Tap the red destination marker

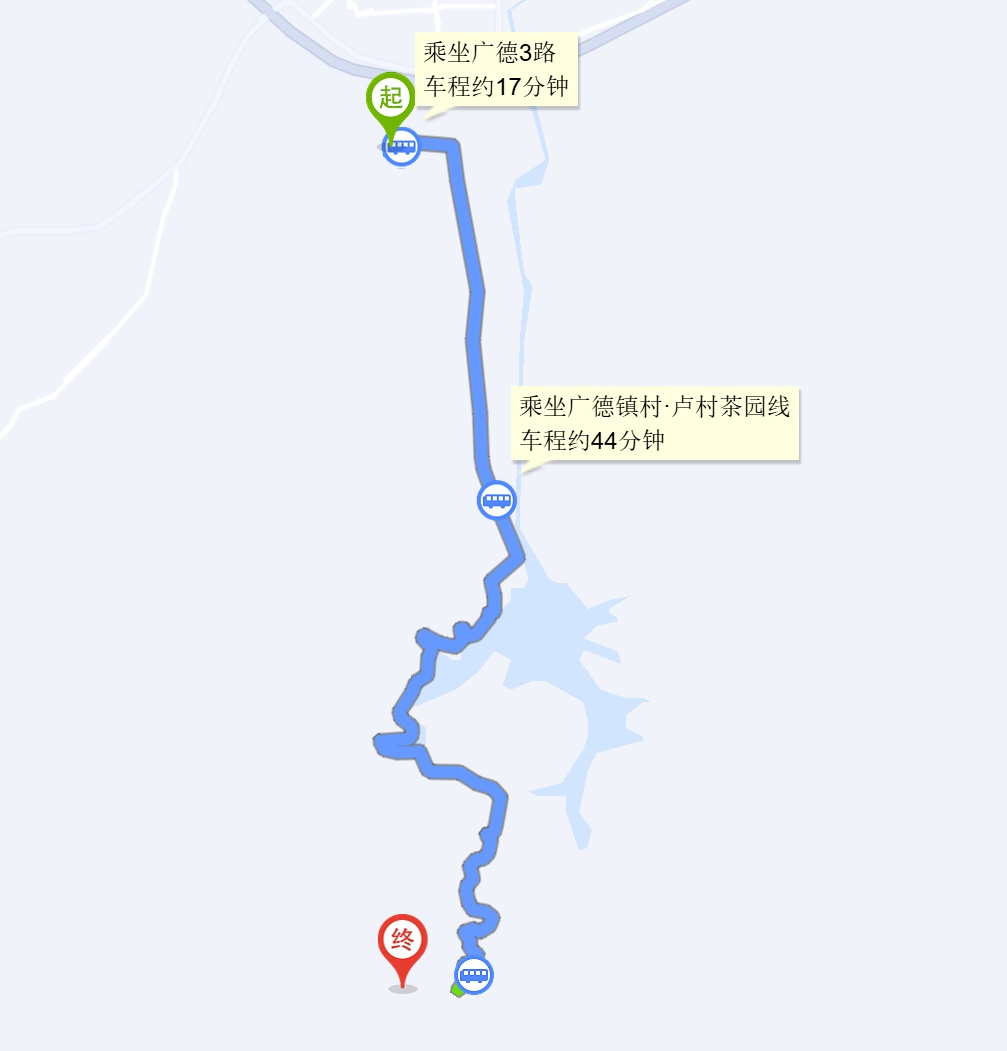pyautogui.click(x=402, y=941)
